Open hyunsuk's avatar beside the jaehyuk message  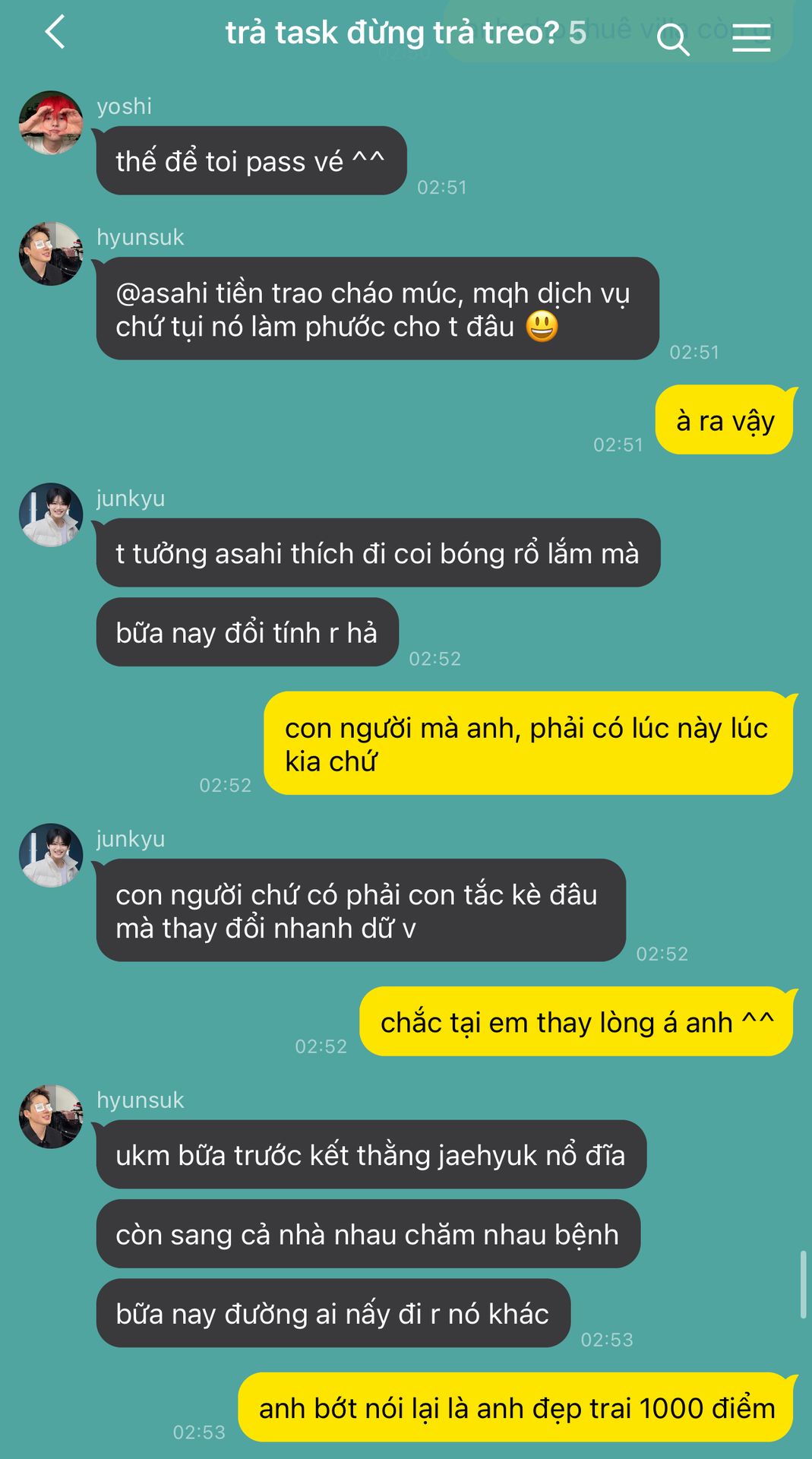51,1116
